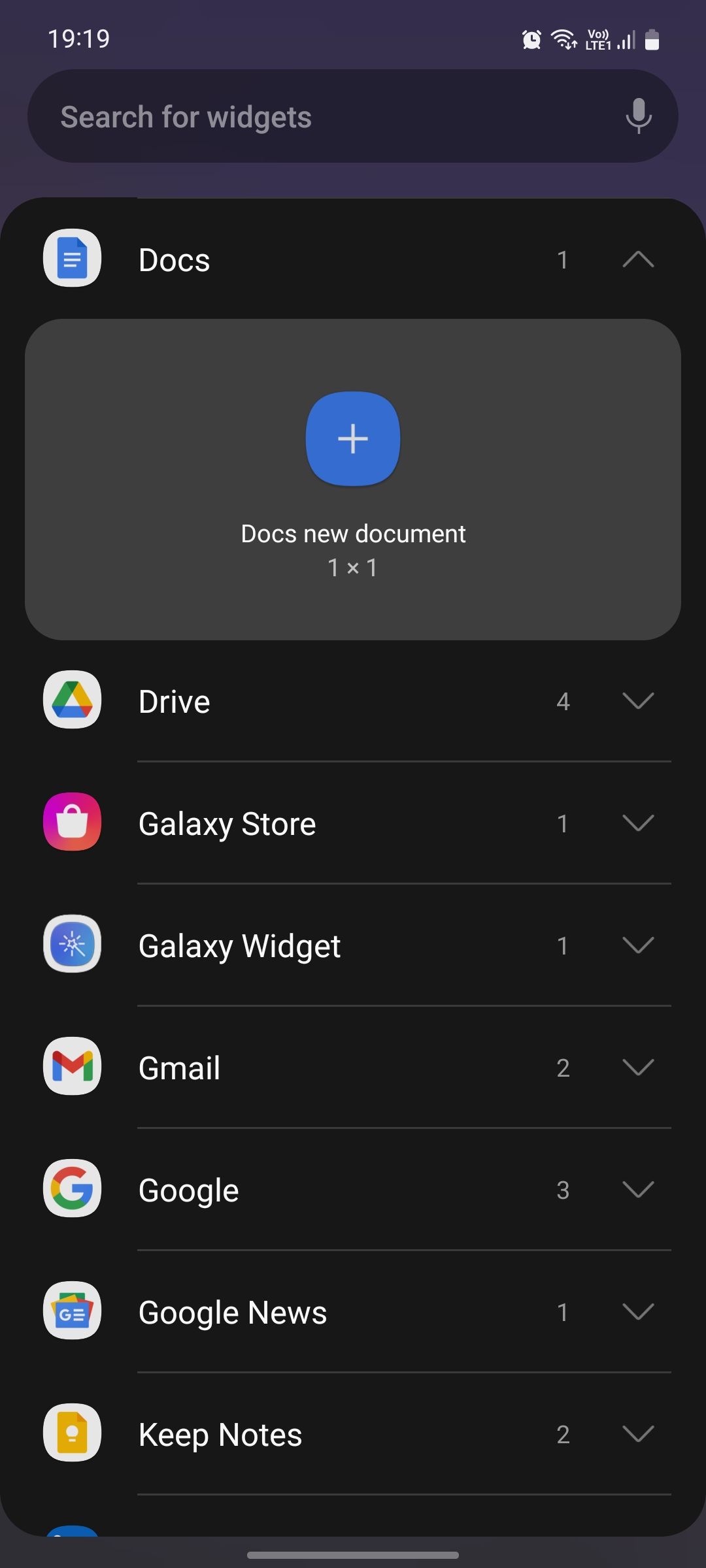Tap the Galaxy Widget sparkle icon
This screenshot has width=706, height=1568.
(72, 945)
